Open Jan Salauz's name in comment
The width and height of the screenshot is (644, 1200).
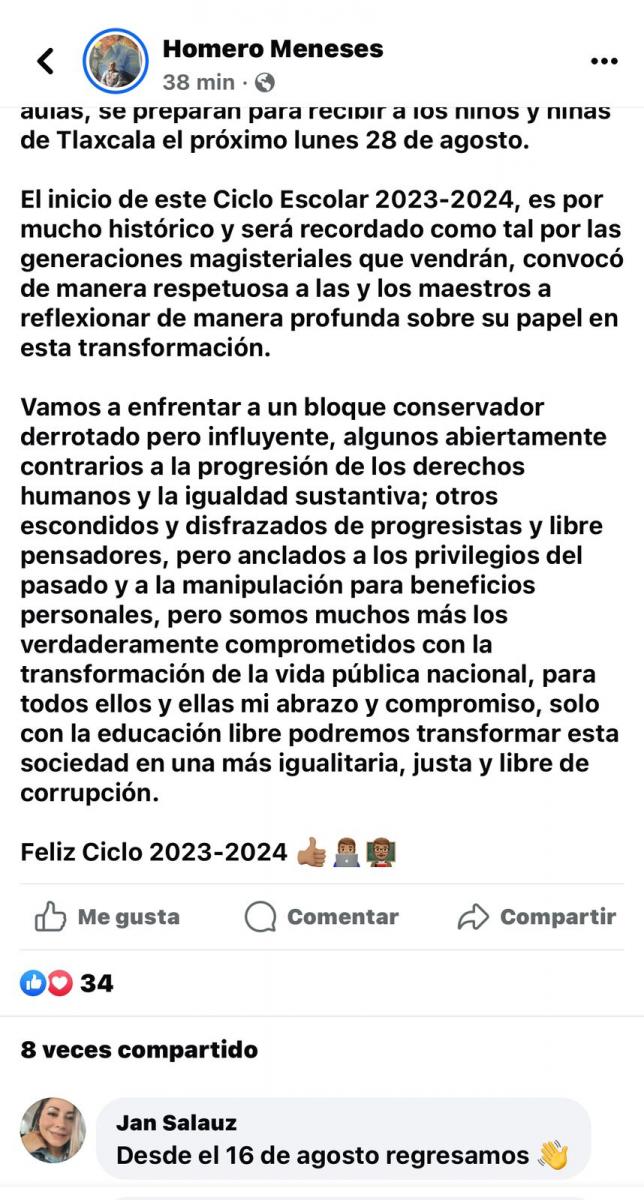pyautogui.click(x=176, y=1123)
